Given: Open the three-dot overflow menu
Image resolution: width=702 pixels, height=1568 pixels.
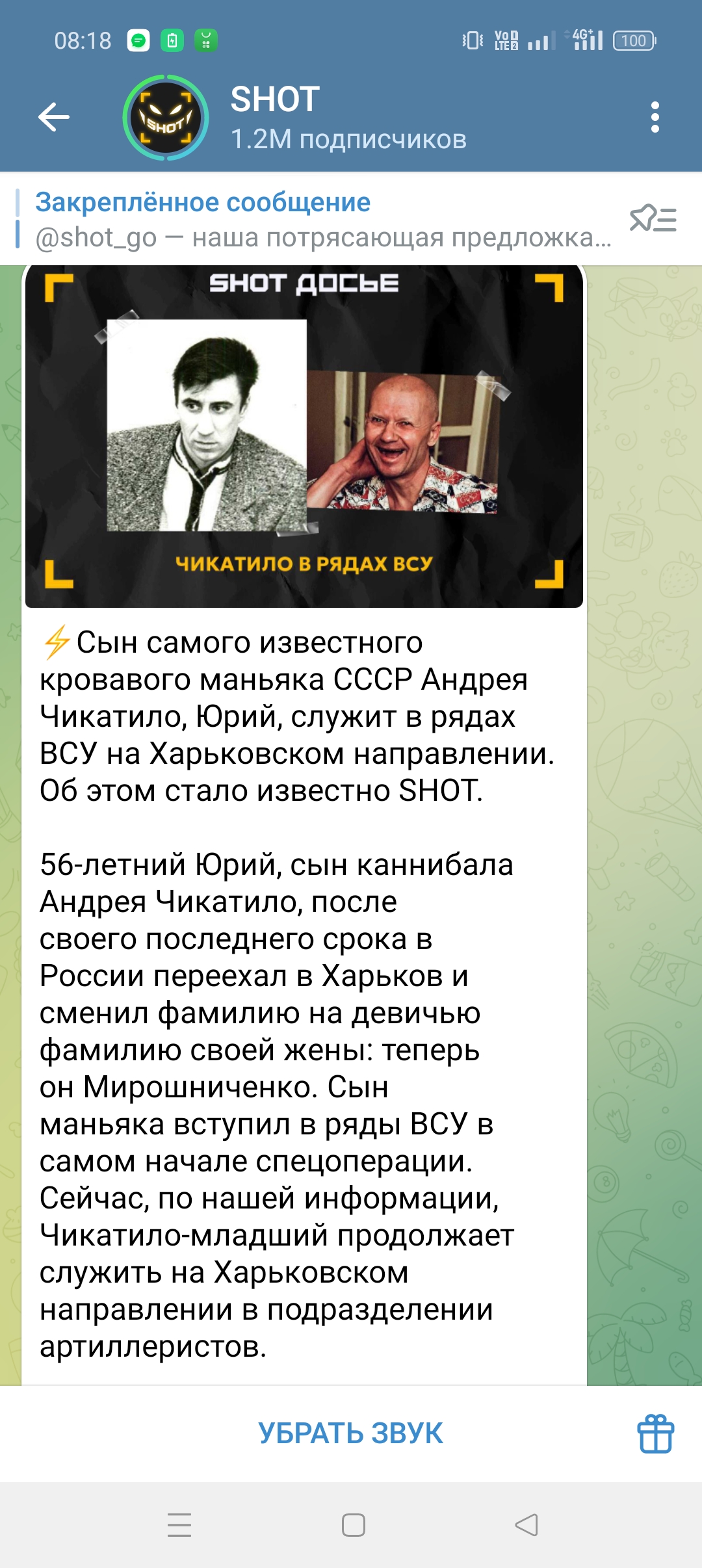Looking at the screenshot, I should 655,118.
